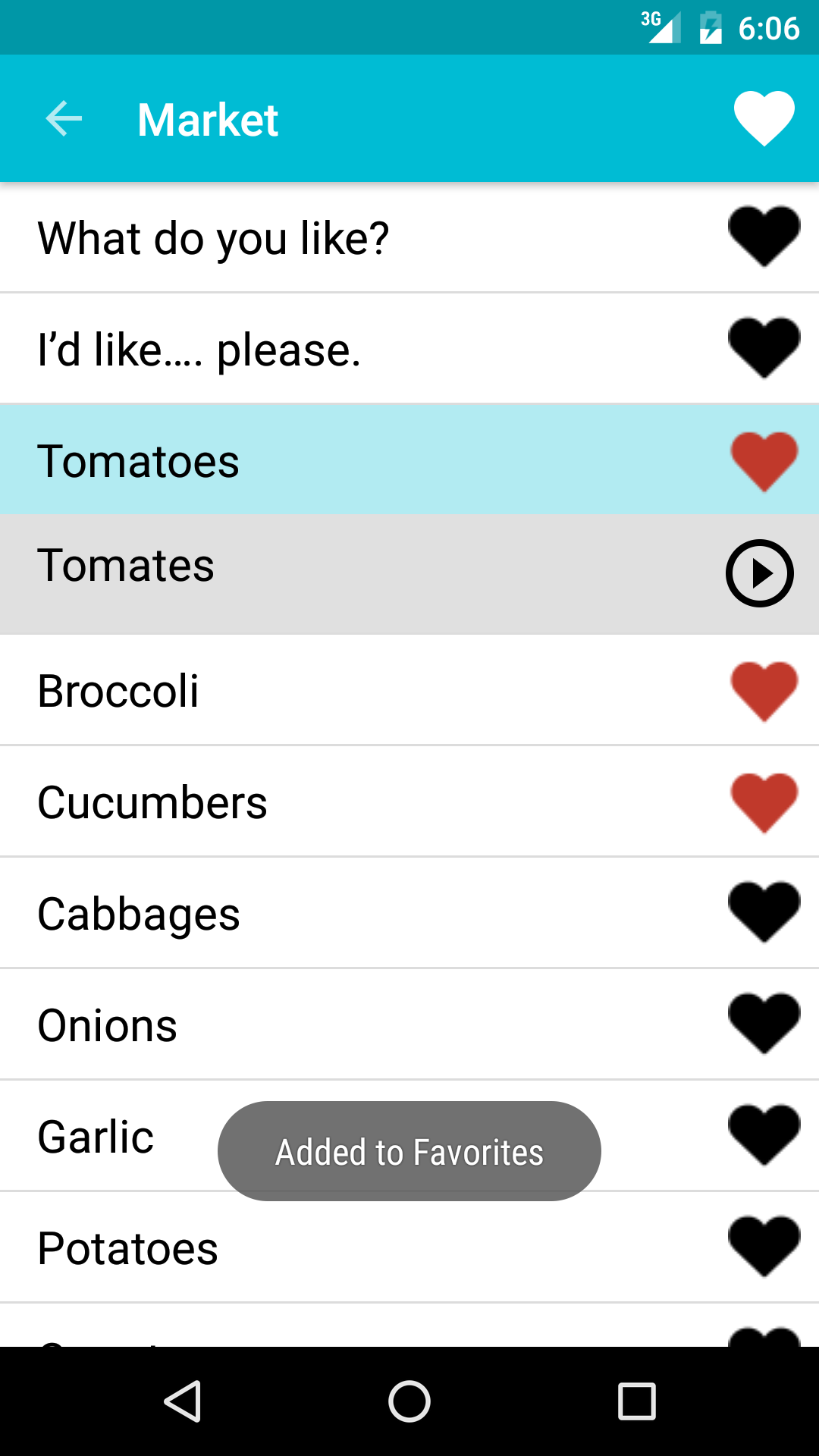Add Garlic to favorites
Screen dimensions: 819x1456
coord(764,1135)
